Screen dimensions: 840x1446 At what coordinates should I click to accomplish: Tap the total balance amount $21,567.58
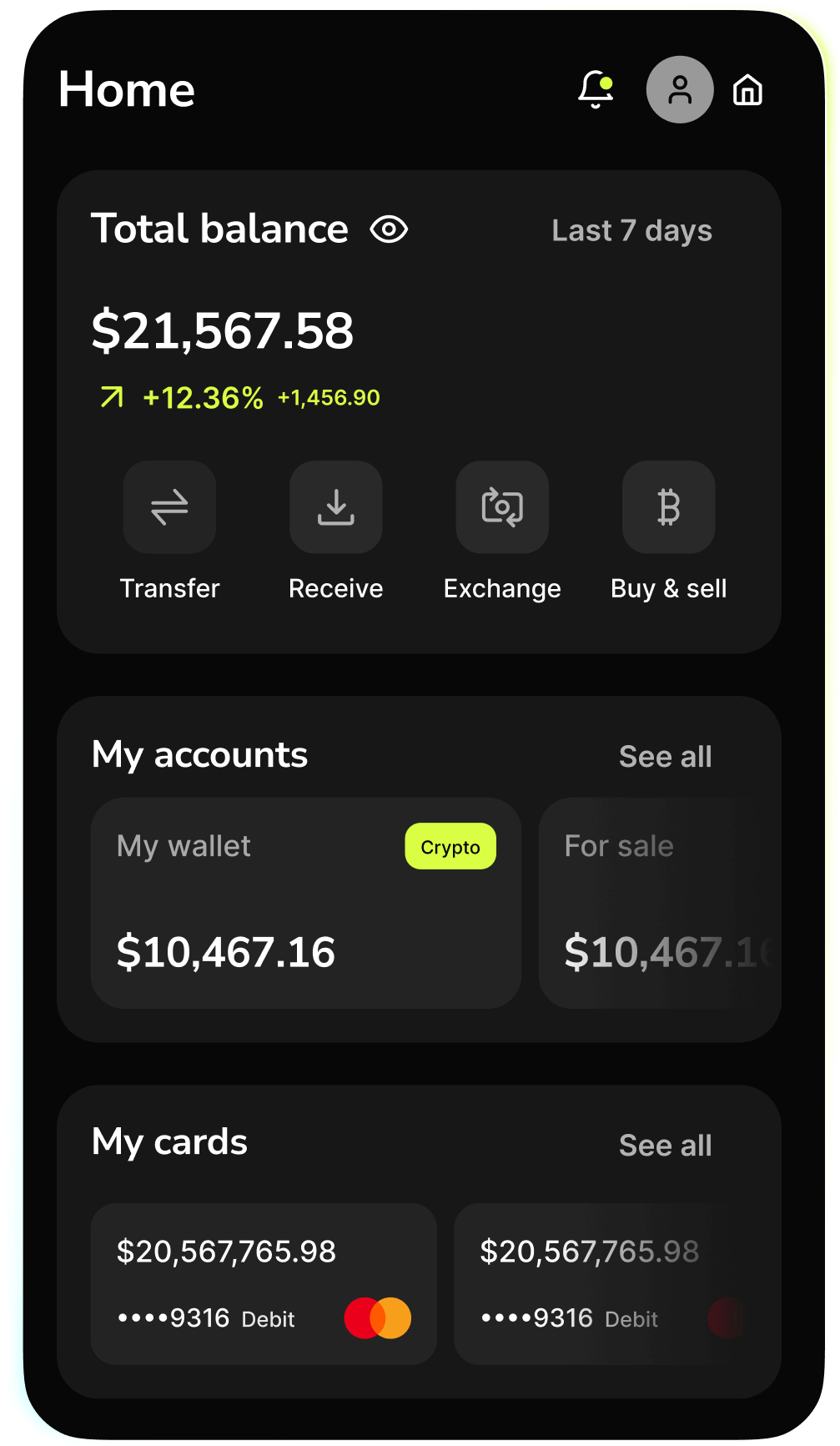(x=224, y=331)
